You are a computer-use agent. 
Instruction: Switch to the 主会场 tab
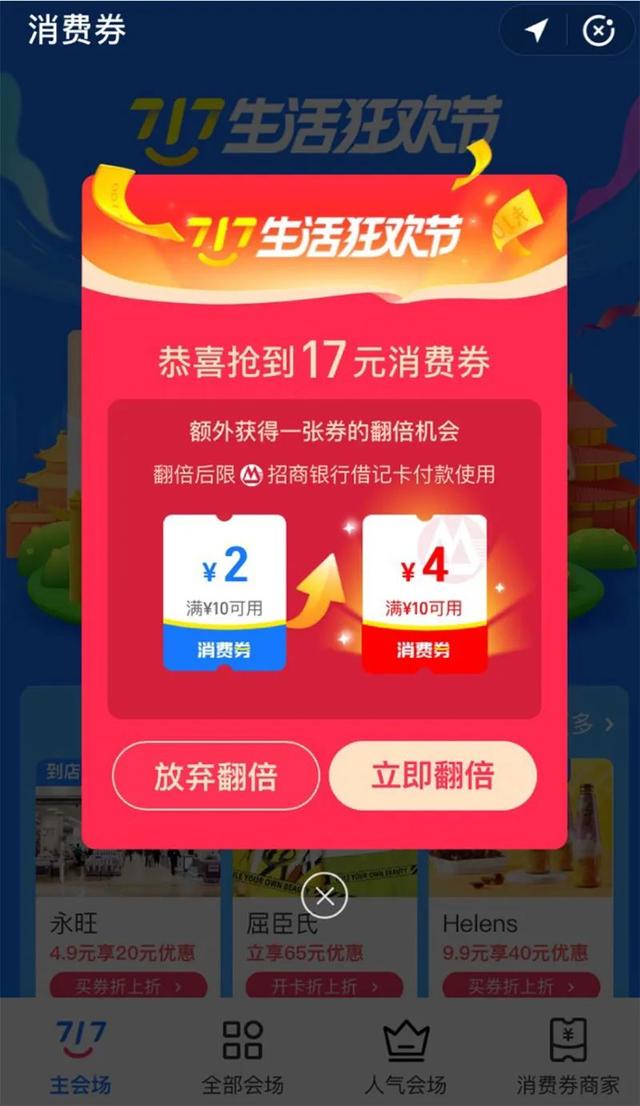point(80,1055)
